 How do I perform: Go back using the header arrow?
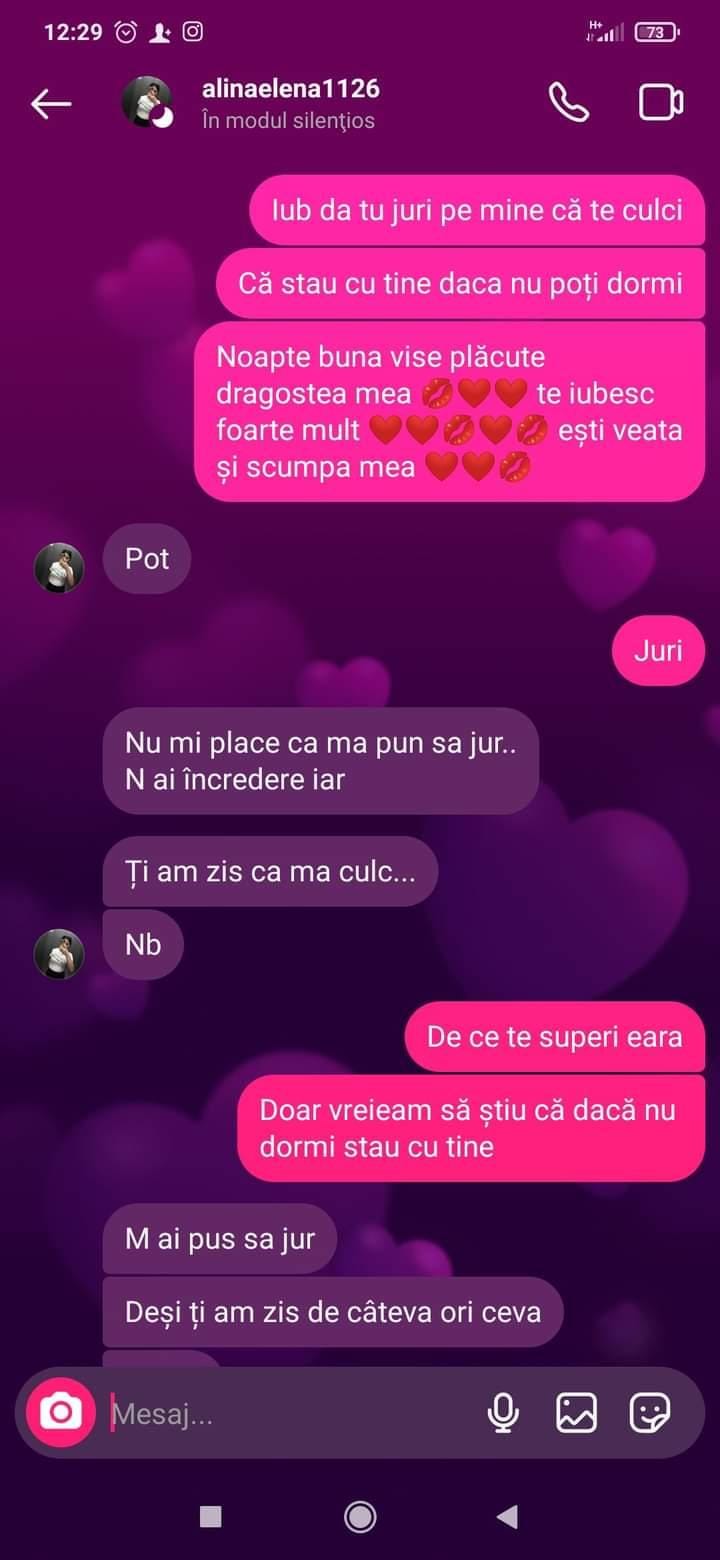tap(51, 103)
